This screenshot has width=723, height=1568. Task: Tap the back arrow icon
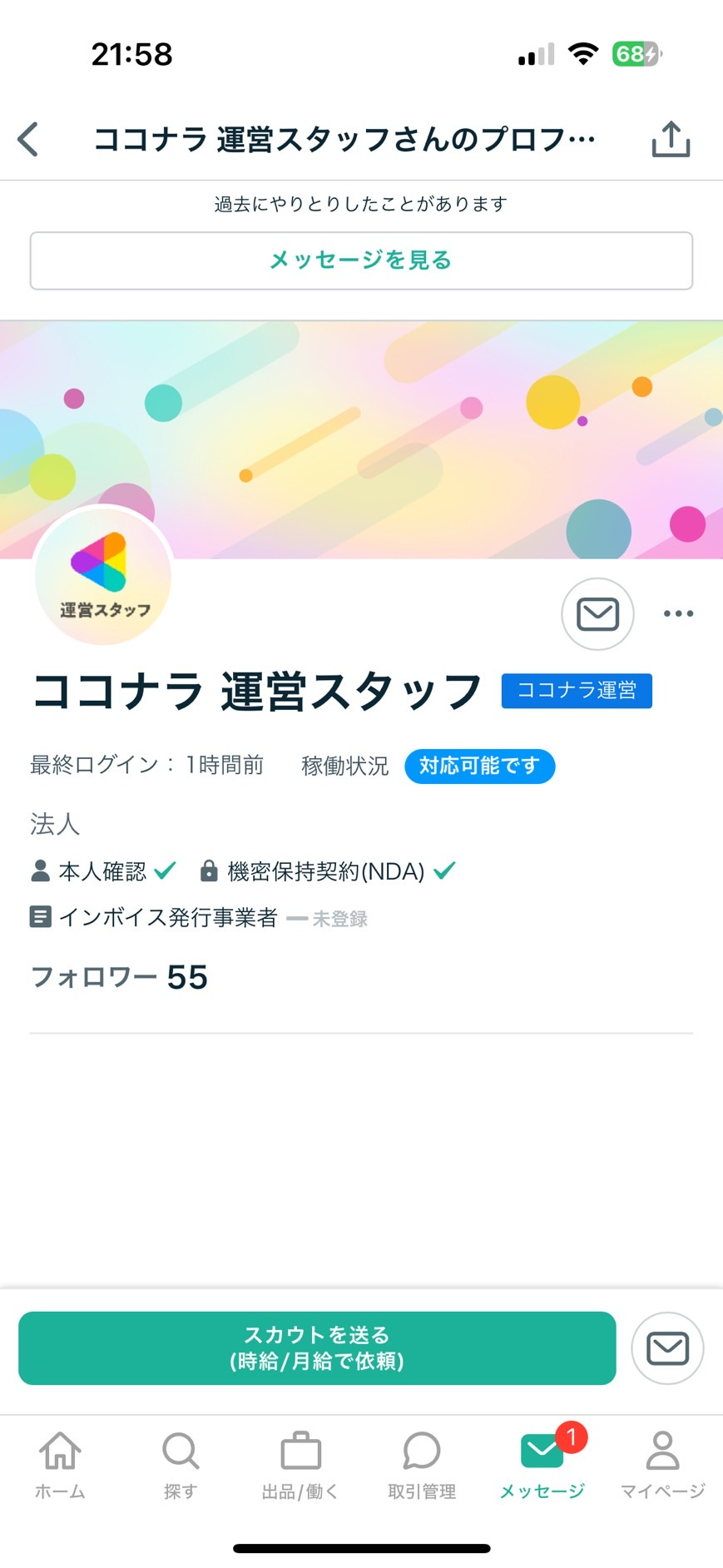coord(29,139)
